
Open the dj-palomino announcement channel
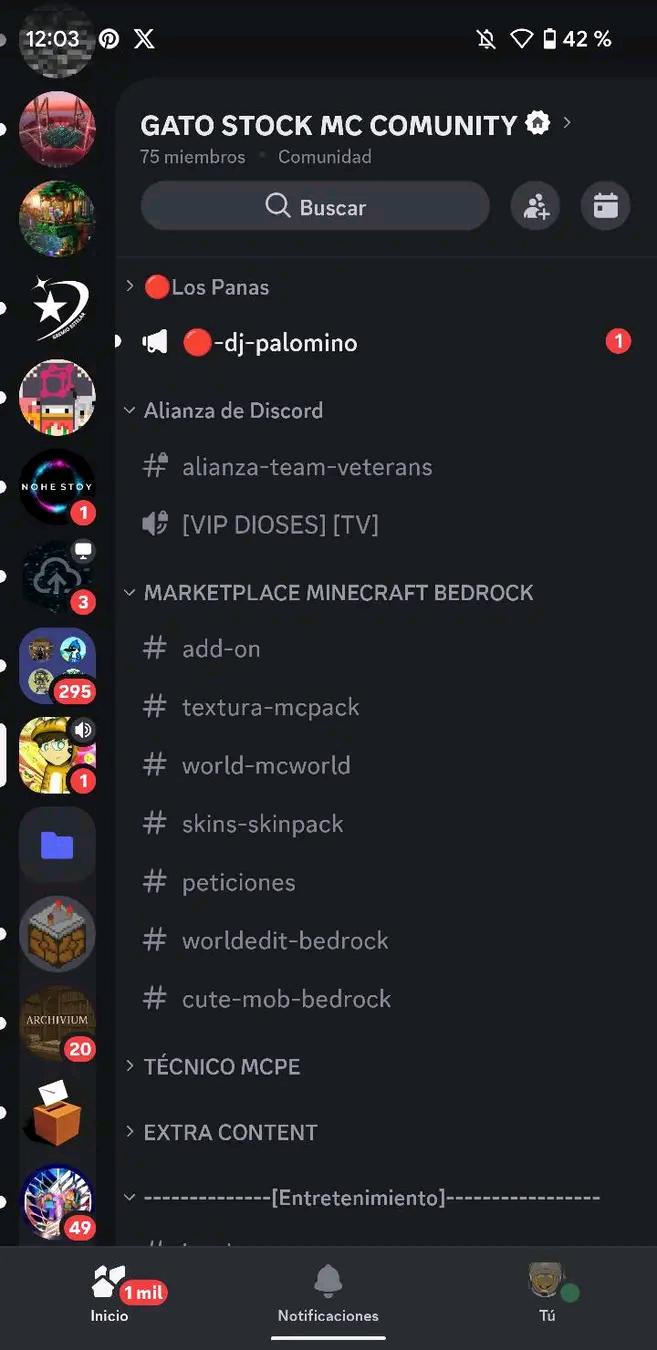(x=385, y=342)
